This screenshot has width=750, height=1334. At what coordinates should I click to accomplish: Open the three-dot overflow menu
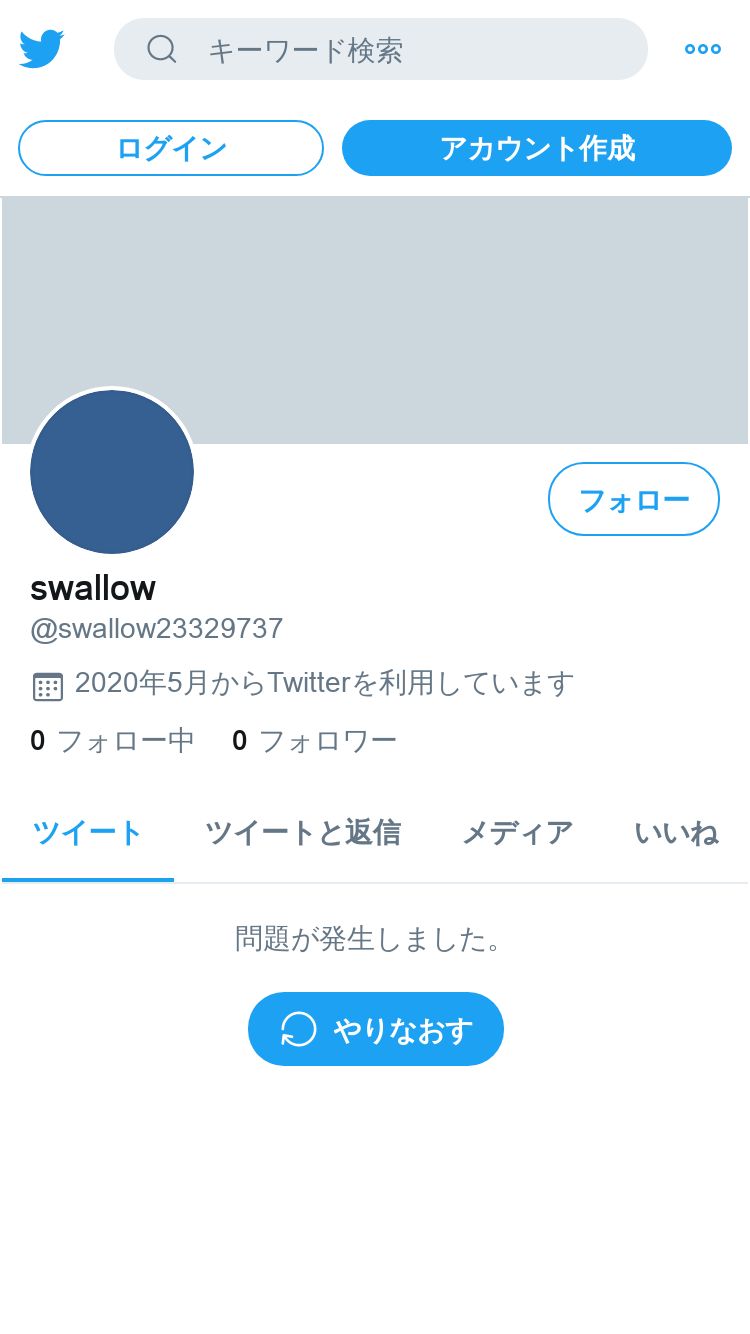[703, 49]
